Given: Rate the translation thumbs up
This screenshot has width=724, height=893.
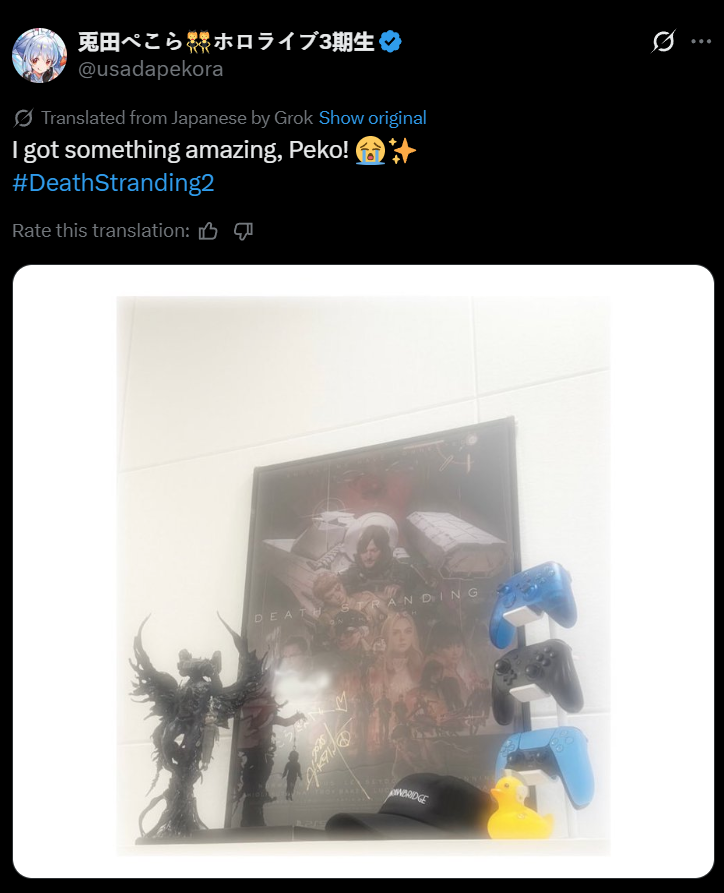Looking at the screenshot, I should 208,231.
